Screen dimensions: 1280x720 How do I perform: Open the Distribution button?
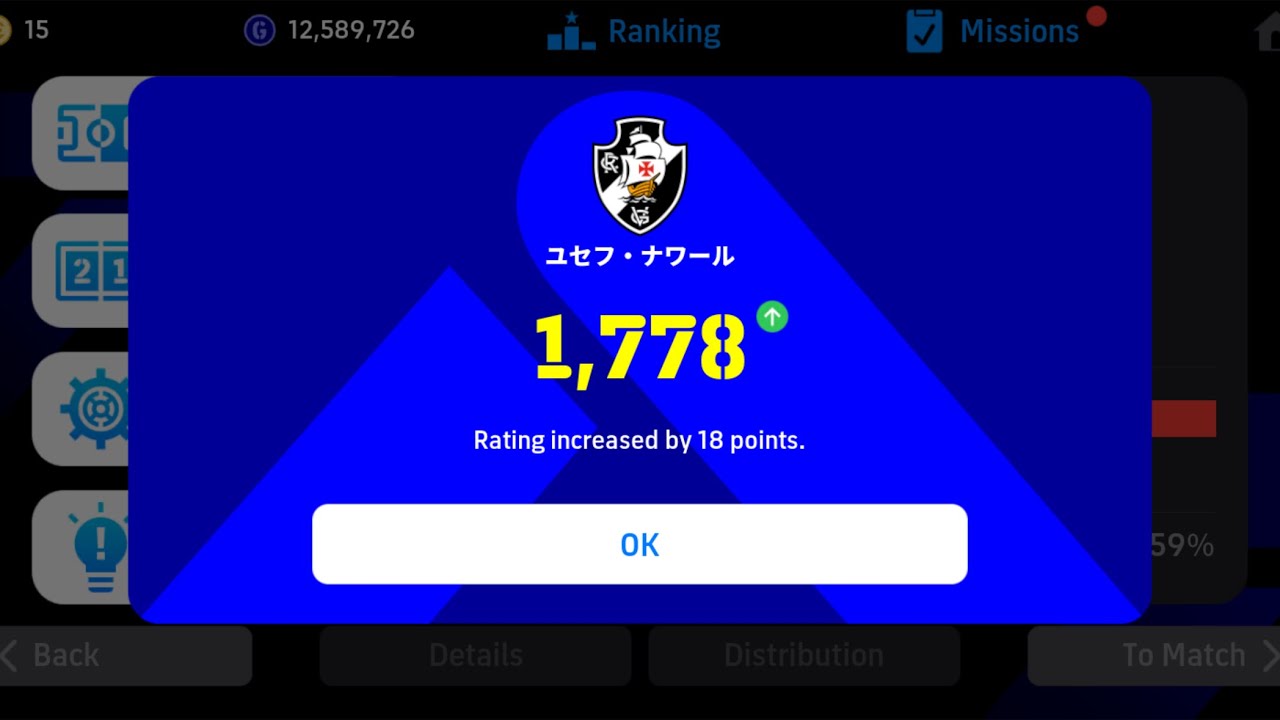click(x=804, y=656)
